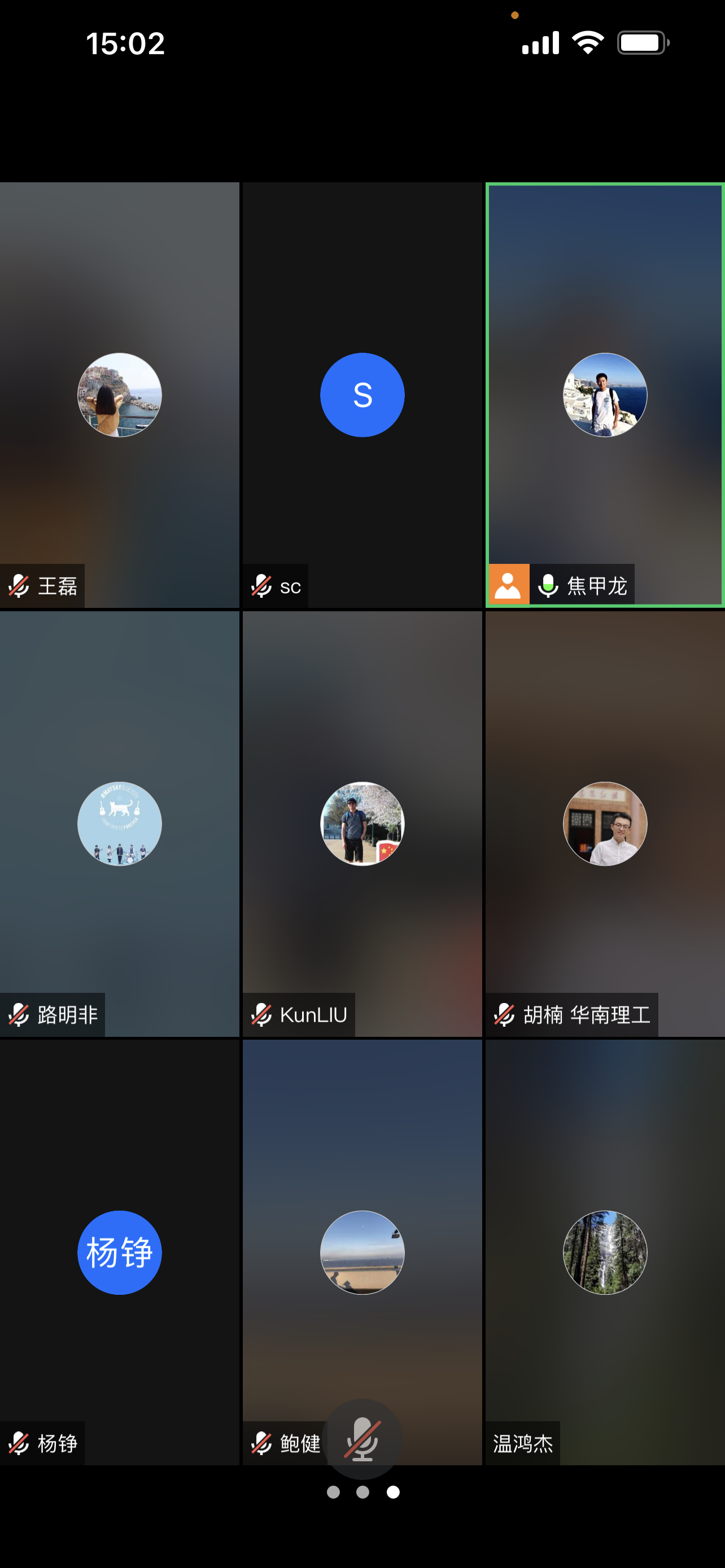Open the speaking participant 焦甲龙's tile
Image resolution: width=725 pixels, height=1568 pixels.
(x=605, y=395)
